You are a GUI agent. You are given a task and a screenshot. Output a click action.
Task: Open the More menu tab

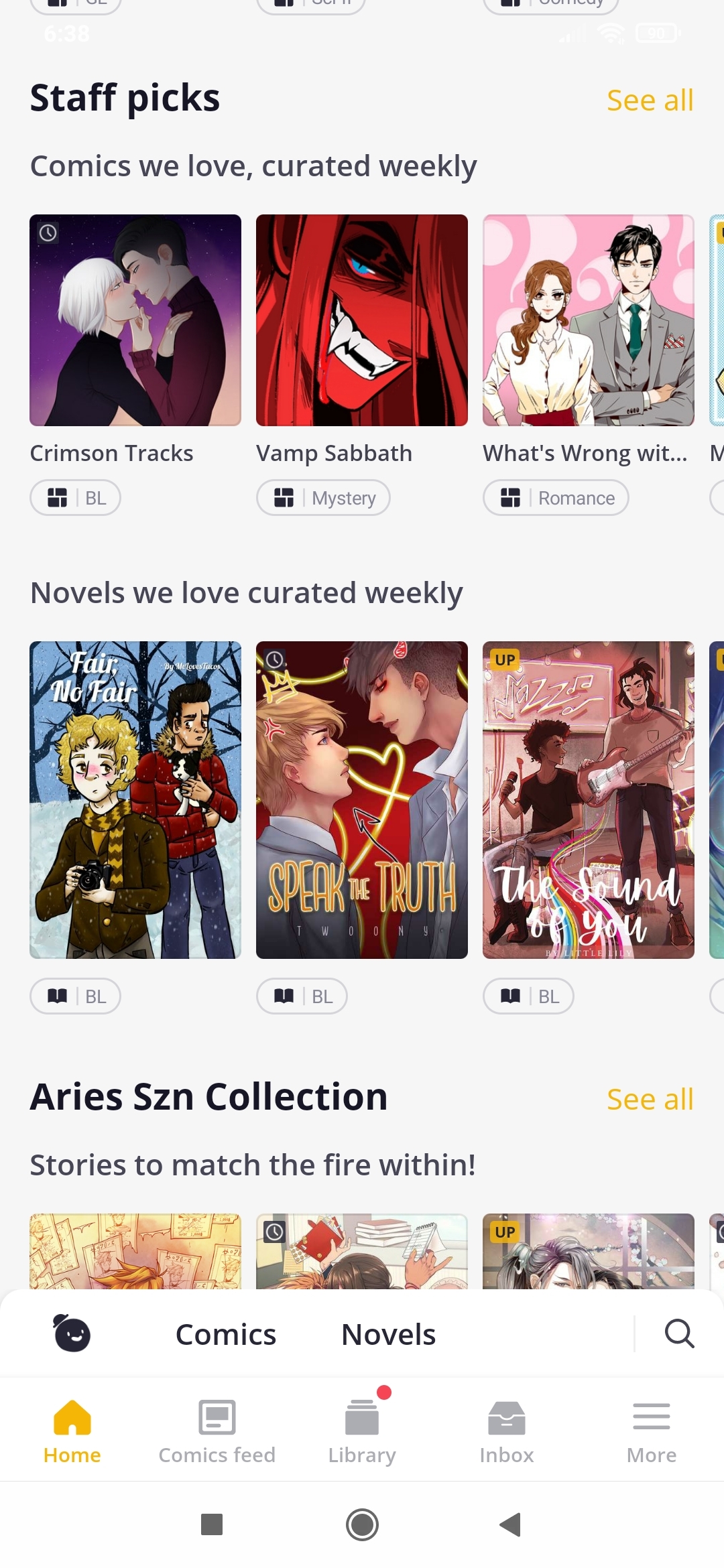click(x=651, y=1431)
